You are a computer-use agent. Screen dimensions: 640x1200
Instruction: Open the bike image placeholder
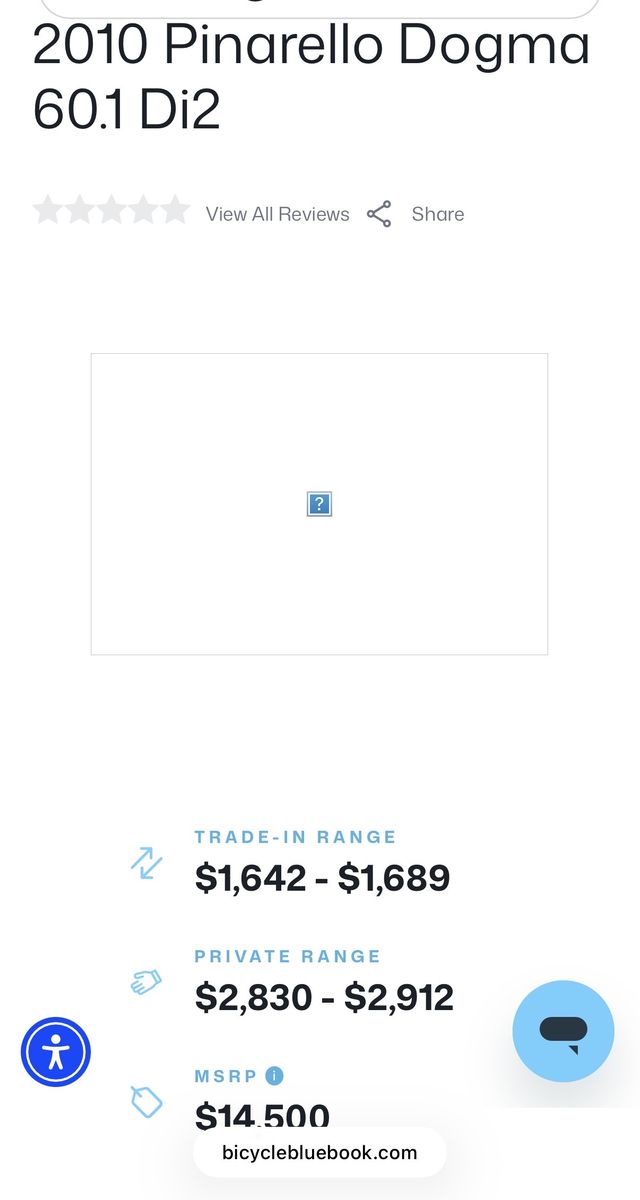click(x=319, y=504)
